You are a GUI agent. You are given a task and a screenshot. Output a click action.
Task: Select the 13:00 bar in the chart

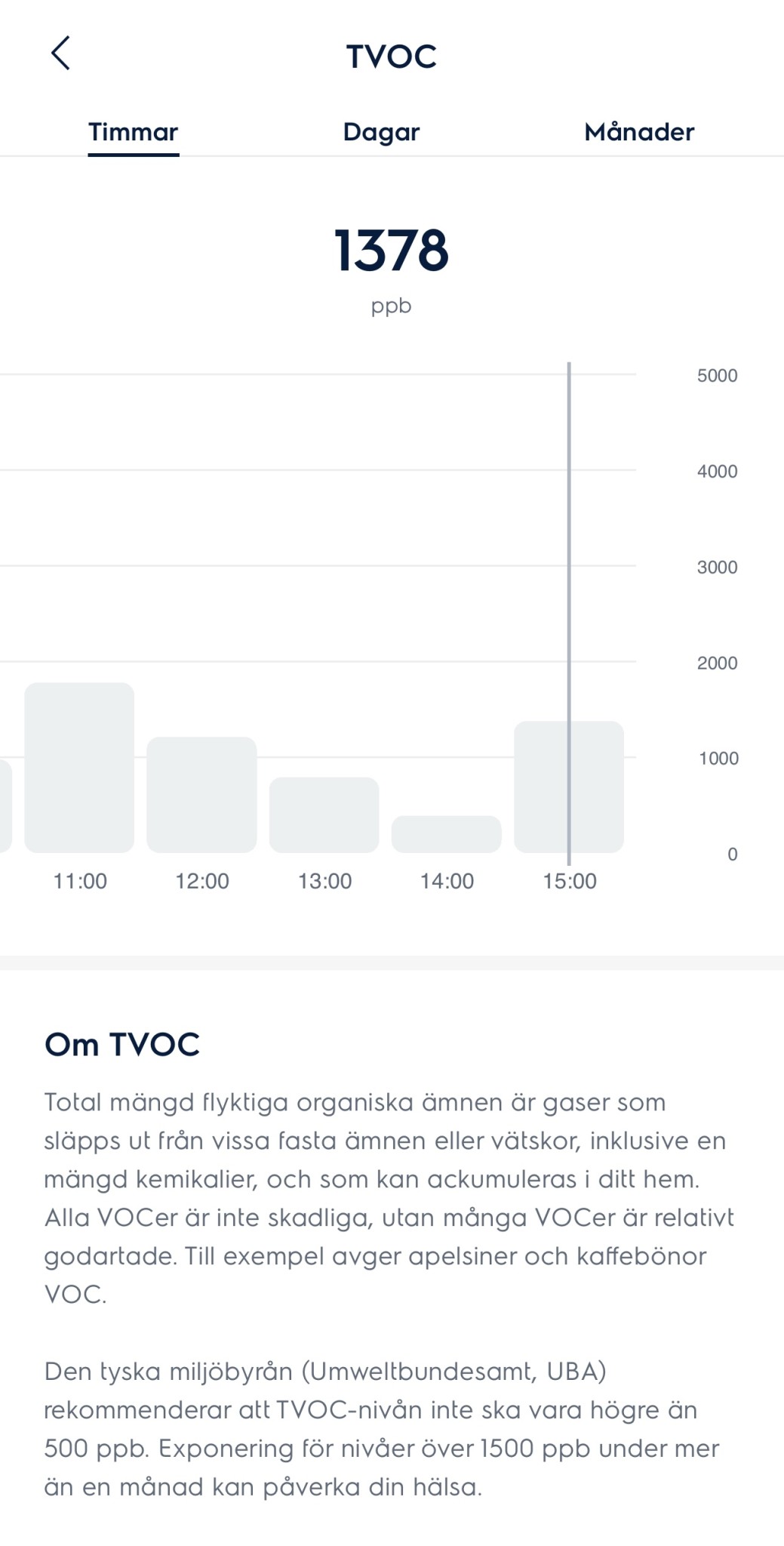(324, 815)
